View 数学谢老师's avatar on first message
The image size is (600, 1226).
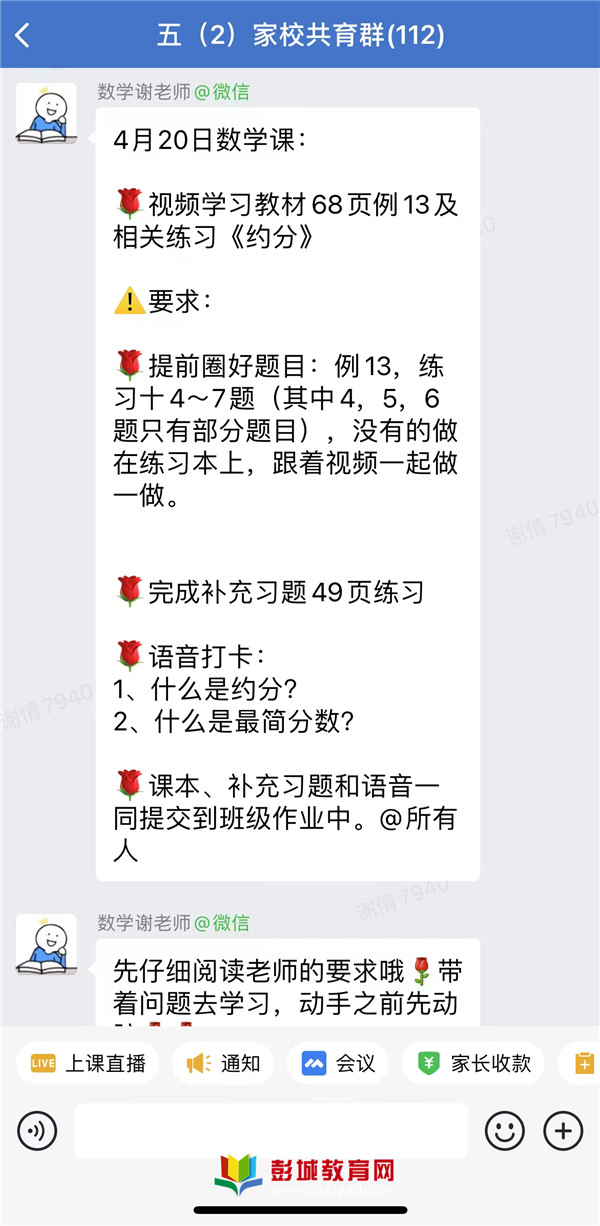click(46, 113)
